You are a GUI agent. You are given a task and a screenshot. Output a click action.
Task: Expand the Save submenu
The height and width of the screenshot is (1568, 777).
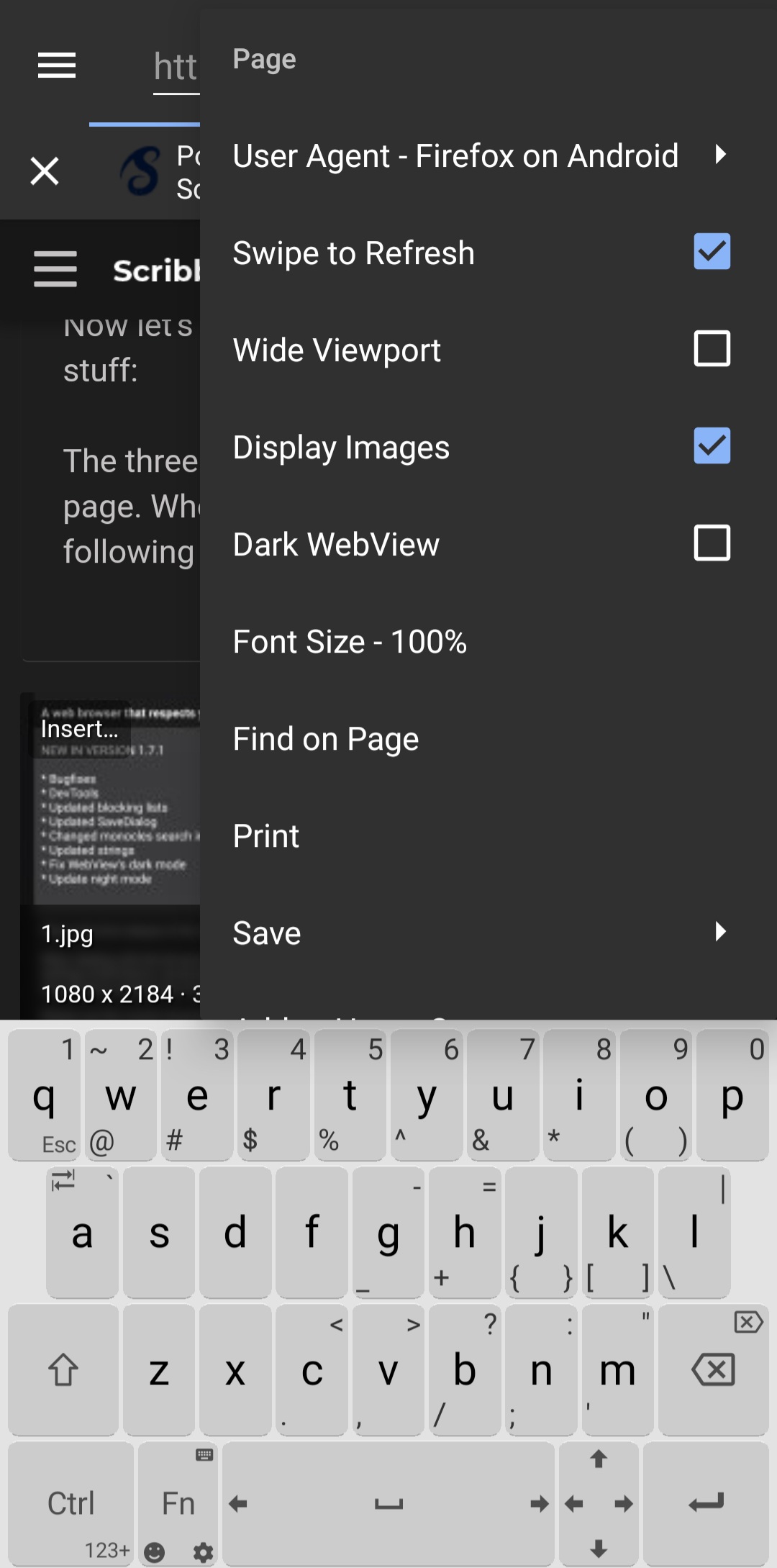(x=475, y=933)
